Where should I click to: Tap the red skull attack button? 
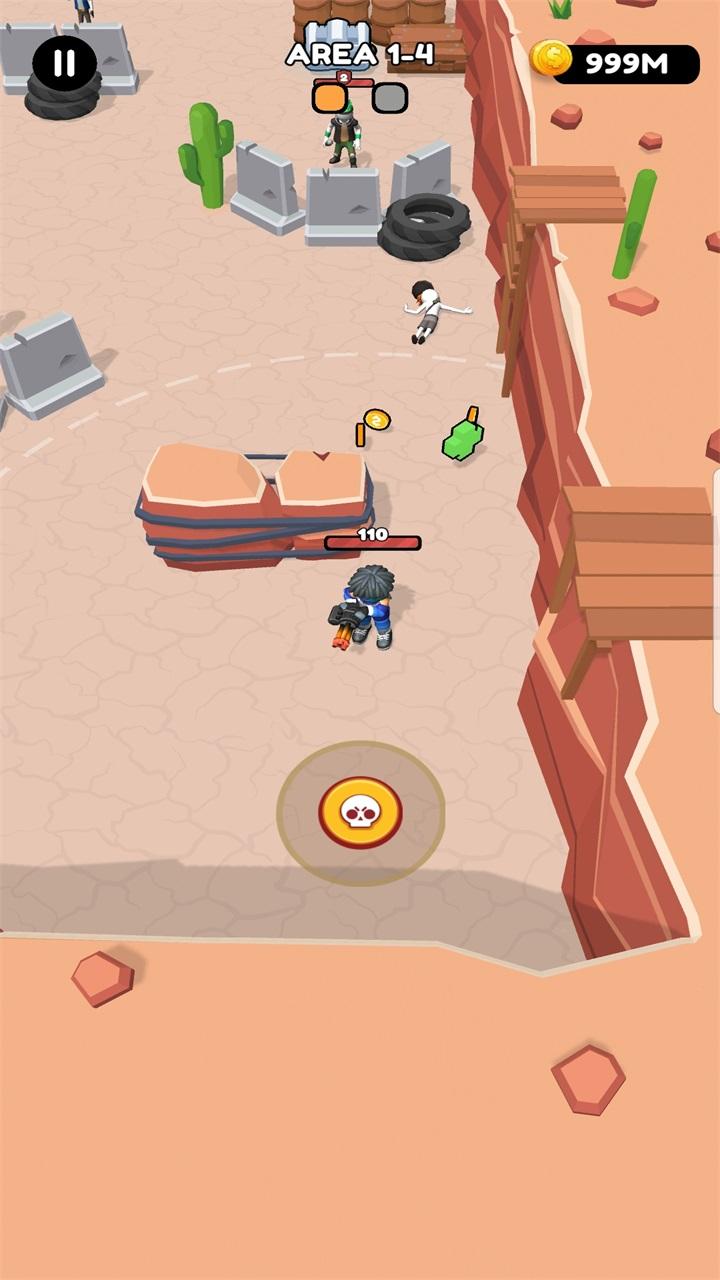360,813
